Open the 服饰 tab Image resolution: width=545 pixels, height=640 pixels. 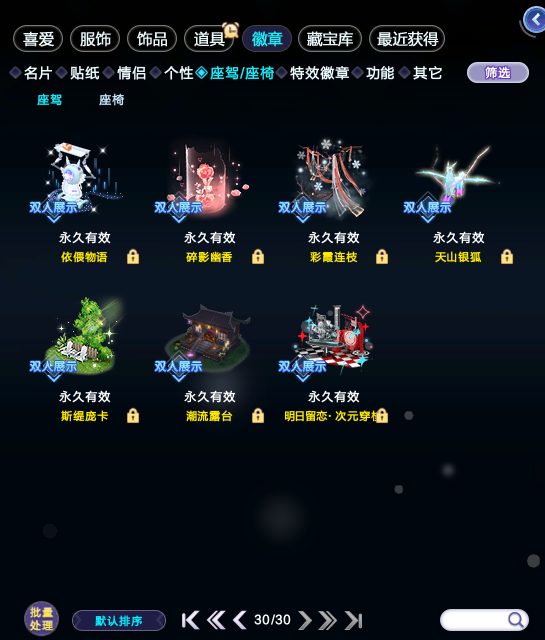(x=95, y=39)
